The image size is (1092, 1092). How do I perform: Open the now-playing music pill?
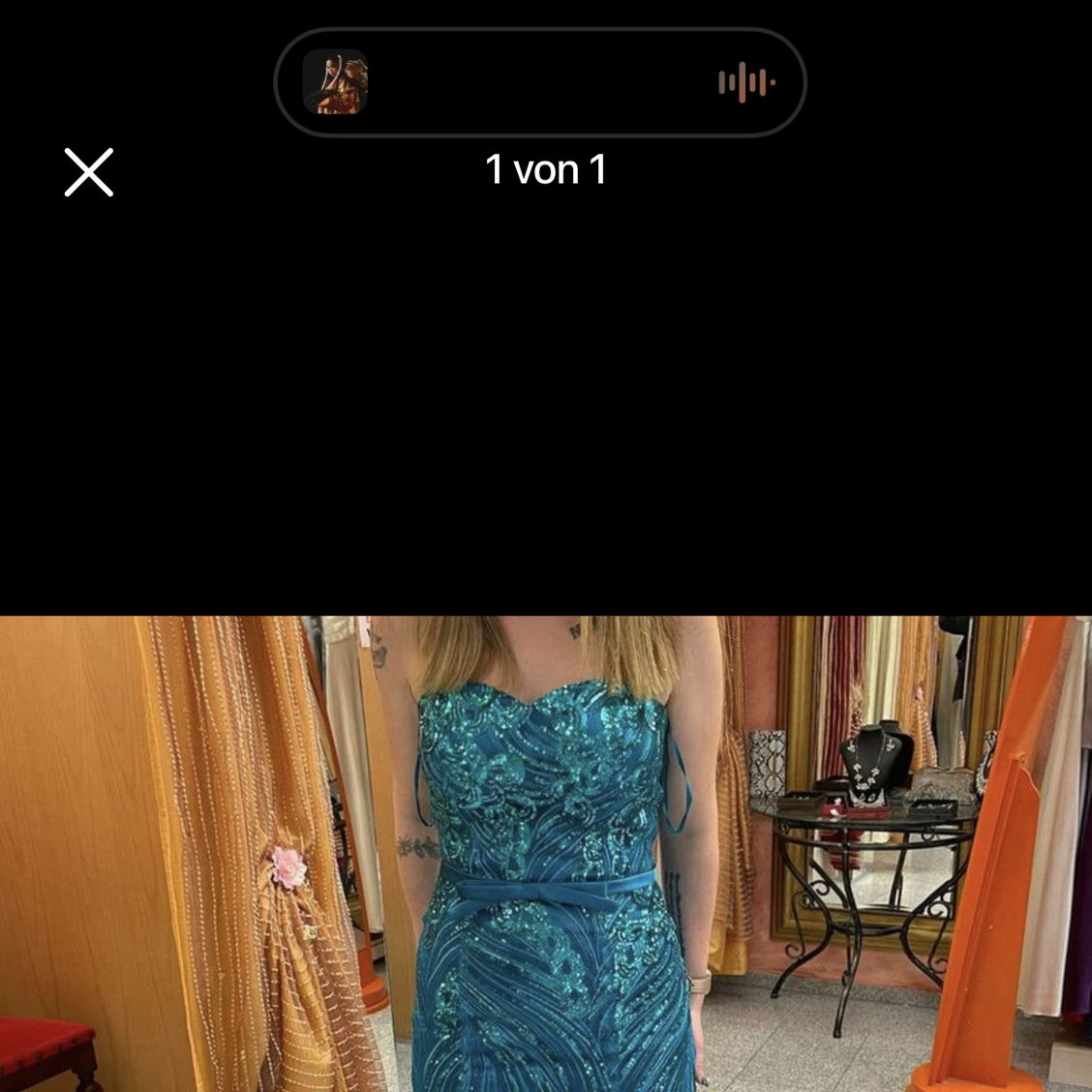pos(540,82)
